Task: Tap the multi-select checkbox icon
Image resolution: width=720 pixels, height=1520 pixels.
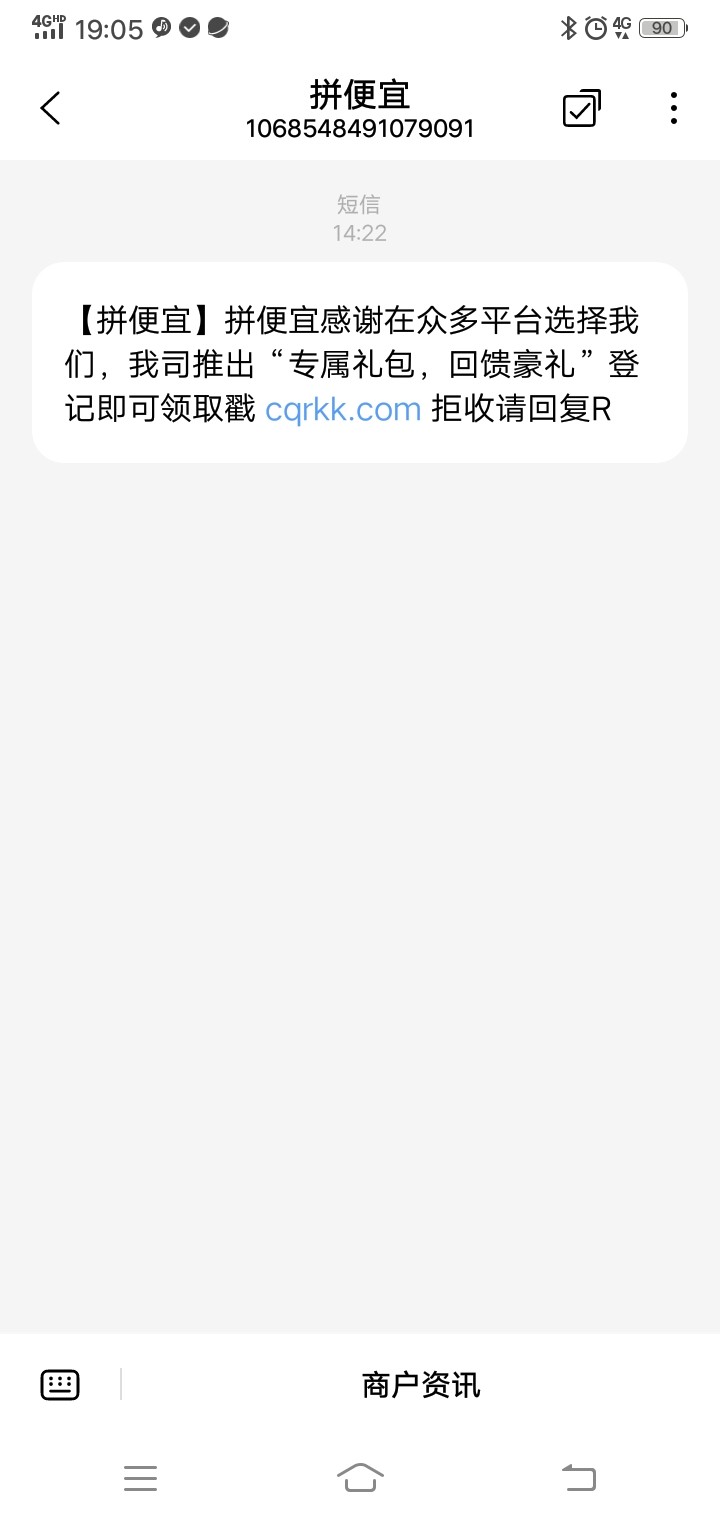Action: tap(581, 108)
